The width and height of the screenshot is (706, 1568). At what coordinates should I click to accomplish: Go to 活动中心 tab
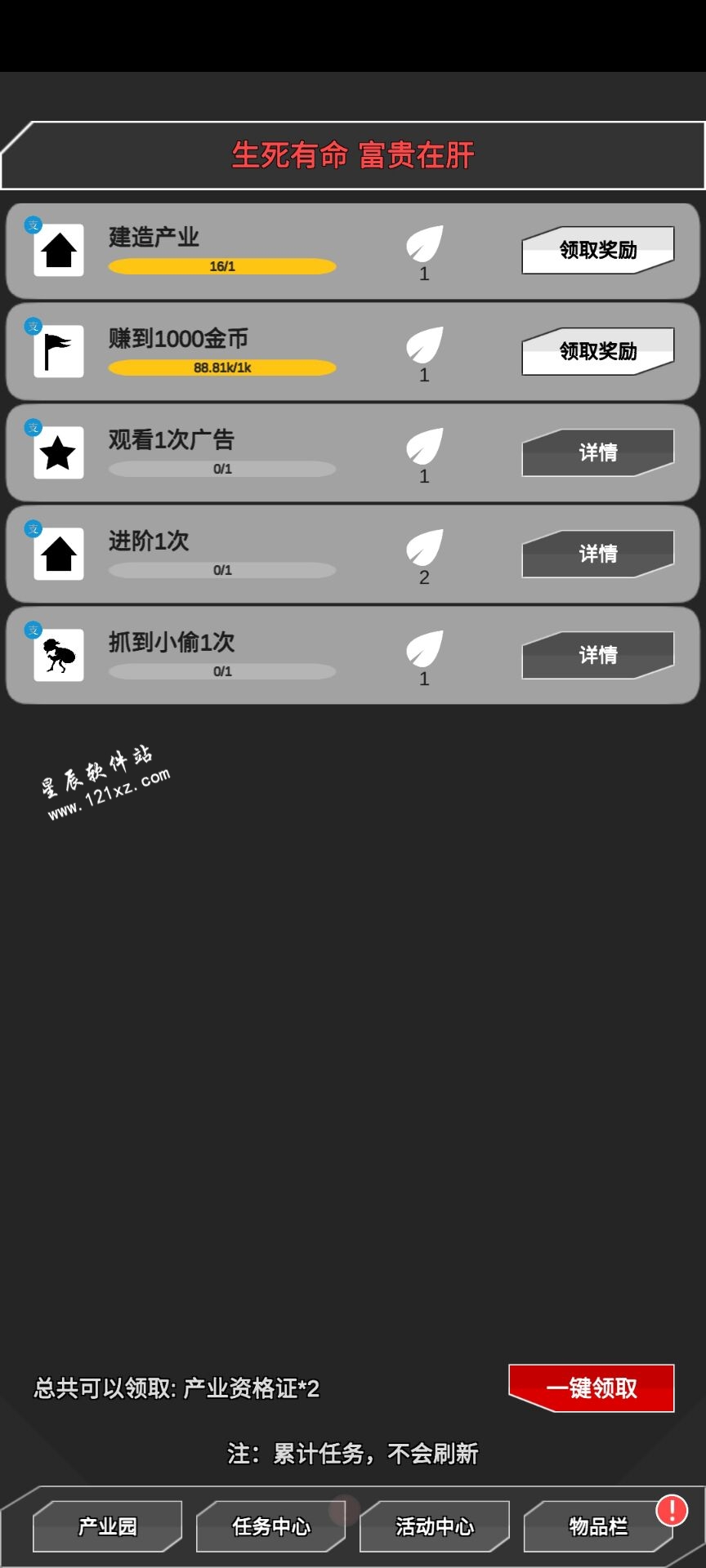click(x=434, y=1526)
